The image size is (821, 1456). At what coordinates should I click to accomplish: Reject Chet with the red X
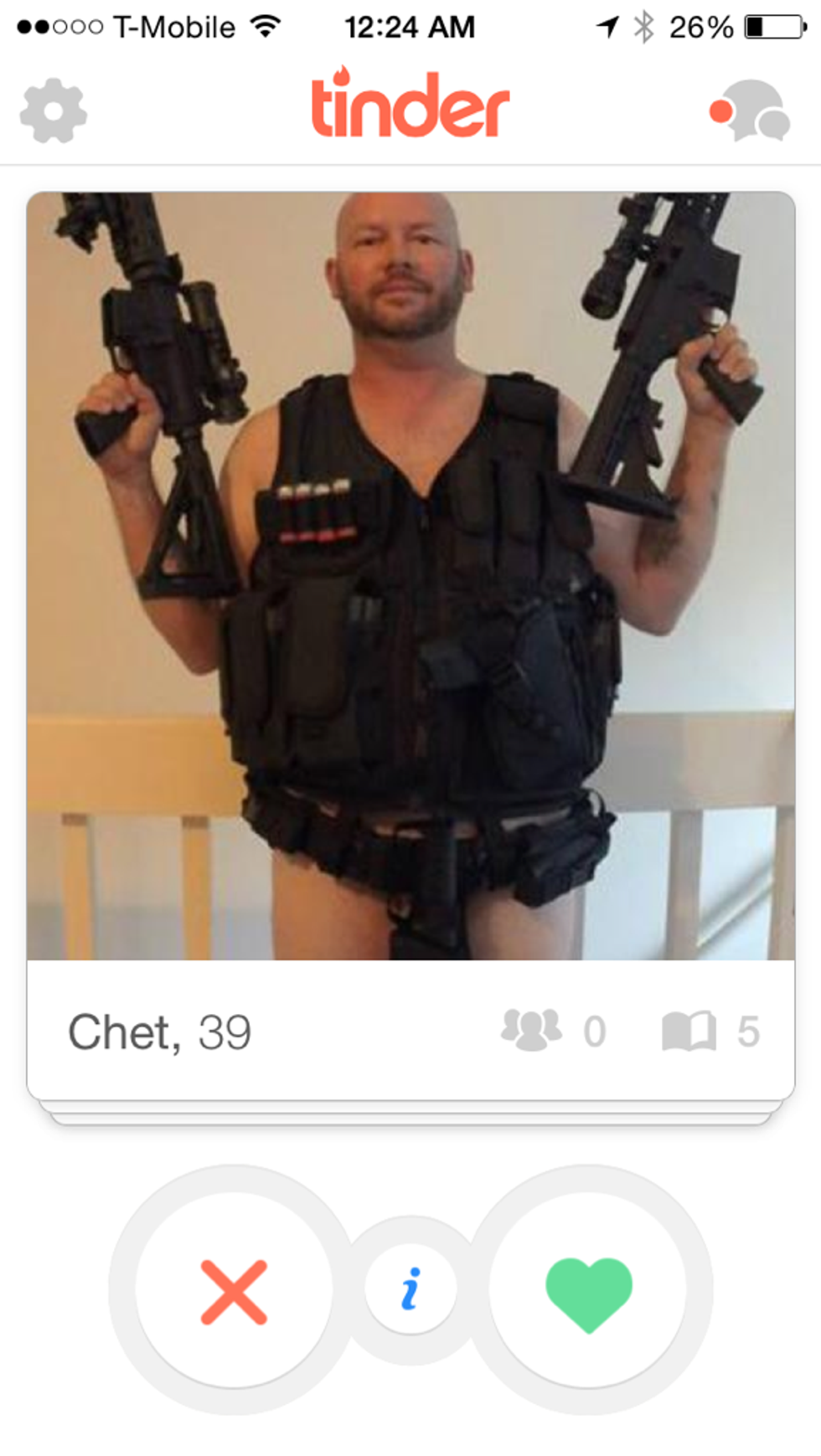pyautogui.click(x=234, y=1292)
